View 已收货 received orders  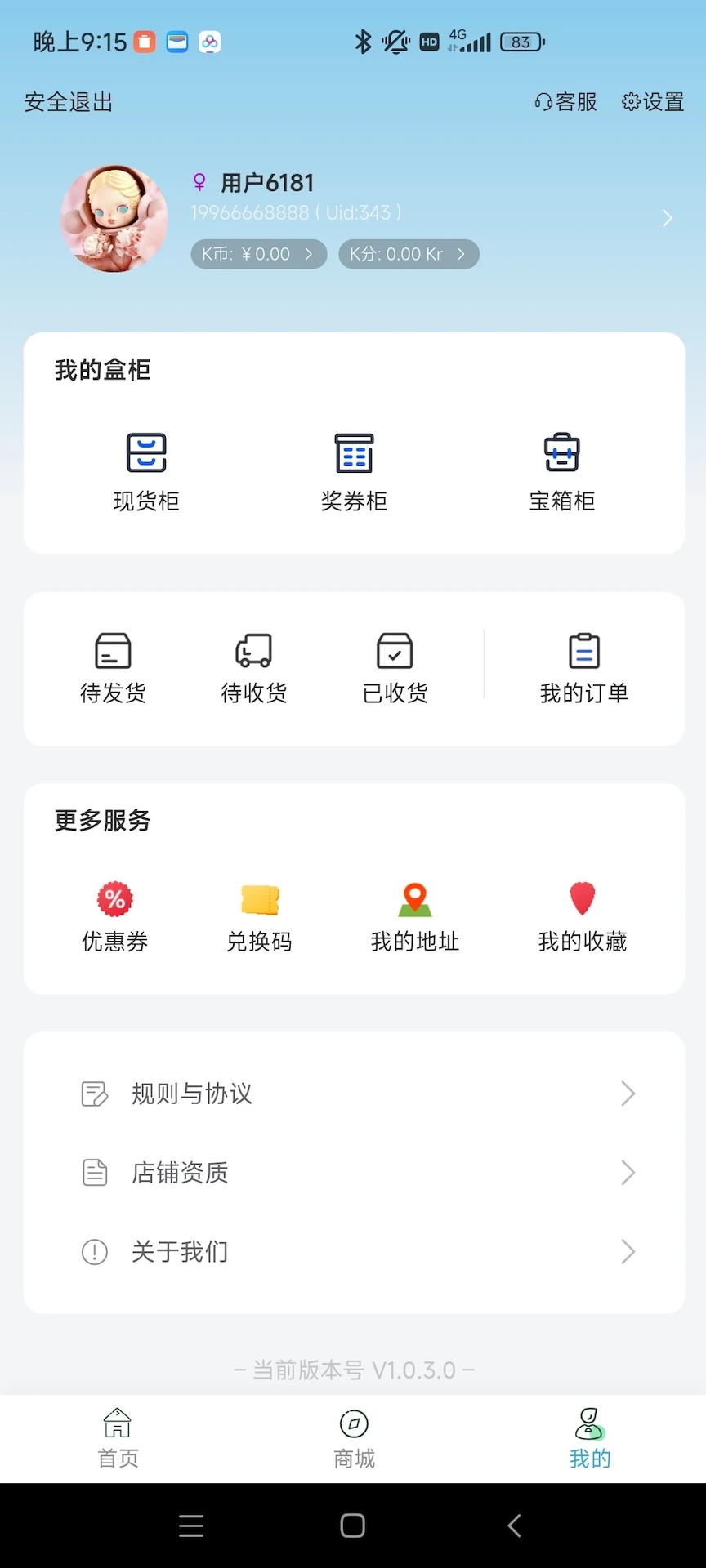394,666
